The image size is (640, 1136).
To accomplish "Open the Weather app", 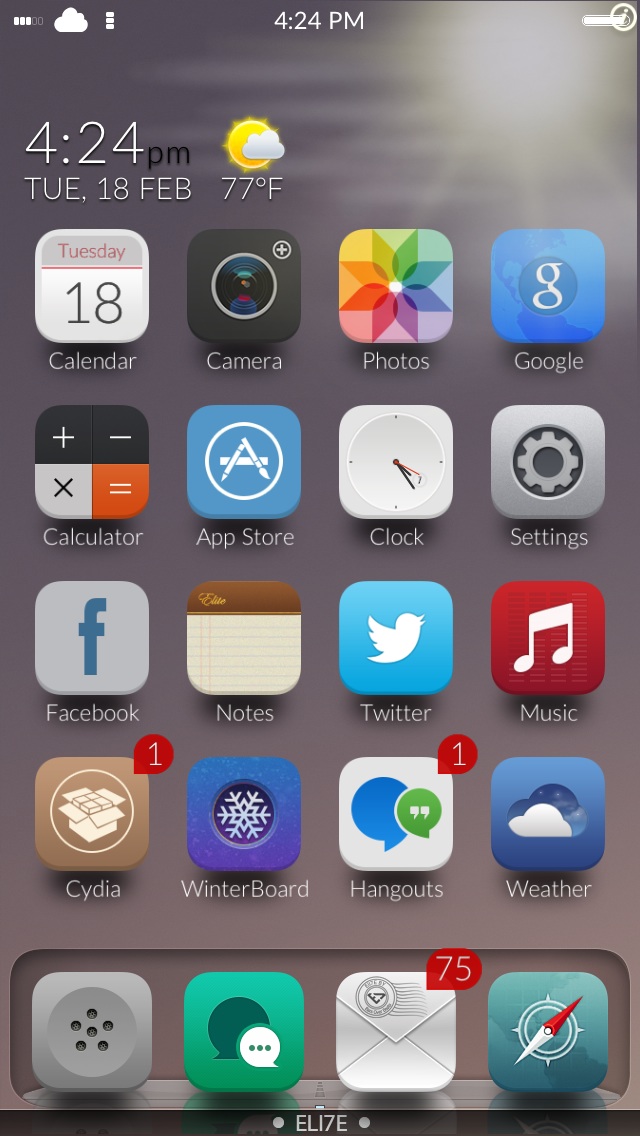I will (x=548, y=814).
